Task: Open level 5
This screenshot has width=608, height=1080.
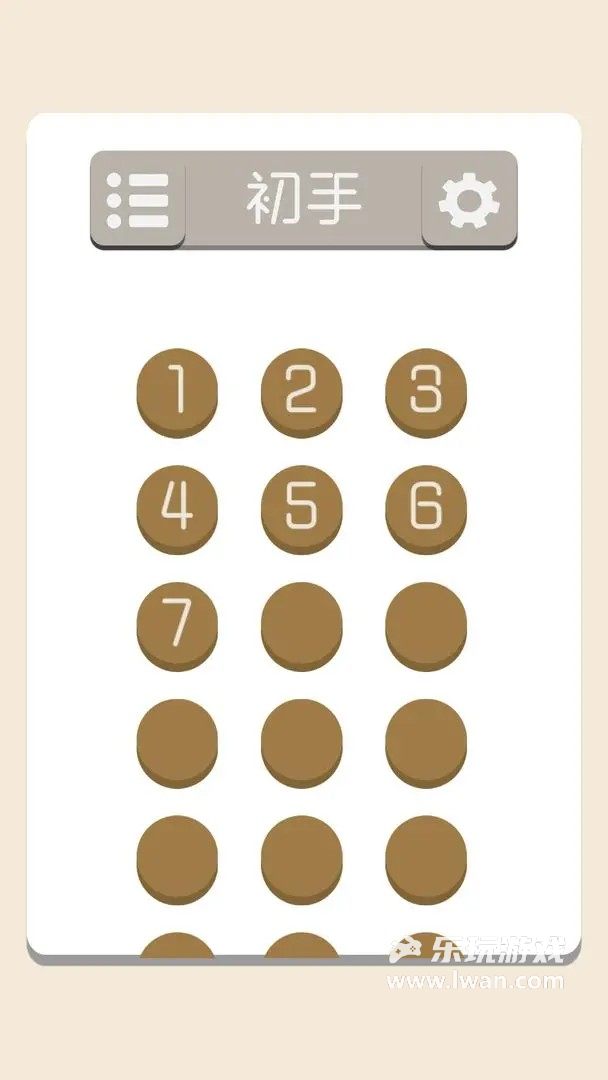Action: (301, 507)
